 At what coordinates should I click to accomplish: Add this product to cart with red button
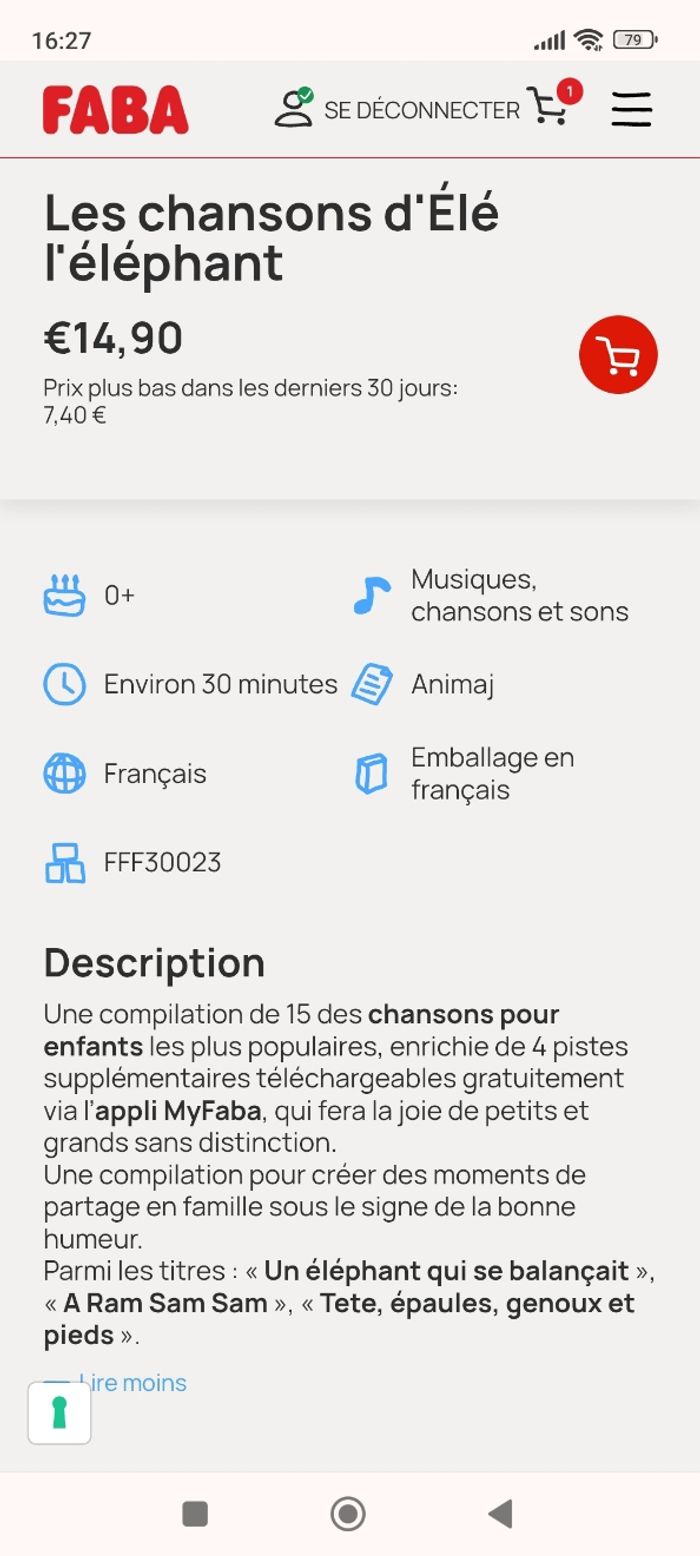[x=618, y=355]
